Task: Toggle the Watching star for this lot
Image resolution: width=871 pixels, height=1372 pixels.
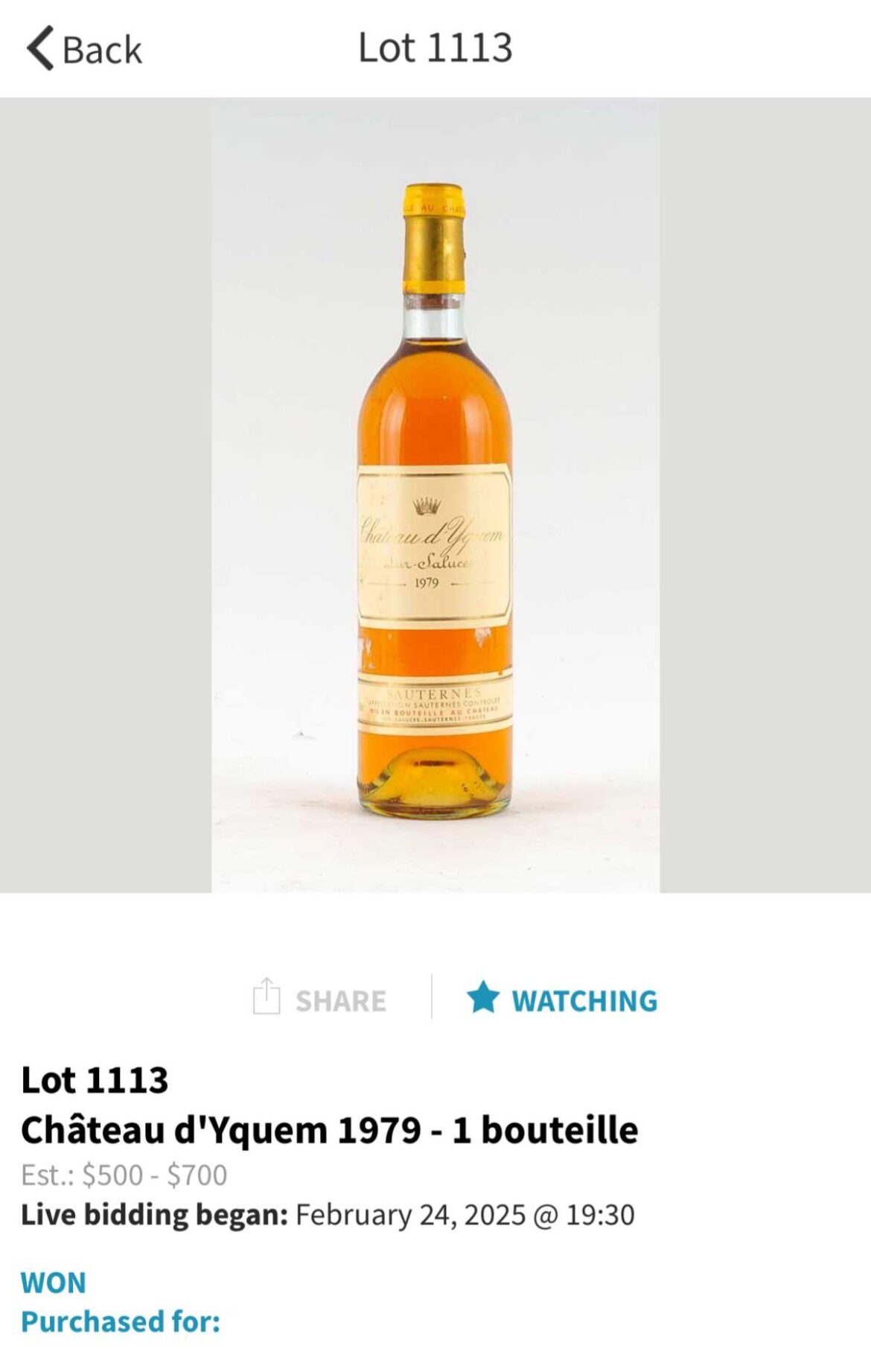Action: pos(562,999)
